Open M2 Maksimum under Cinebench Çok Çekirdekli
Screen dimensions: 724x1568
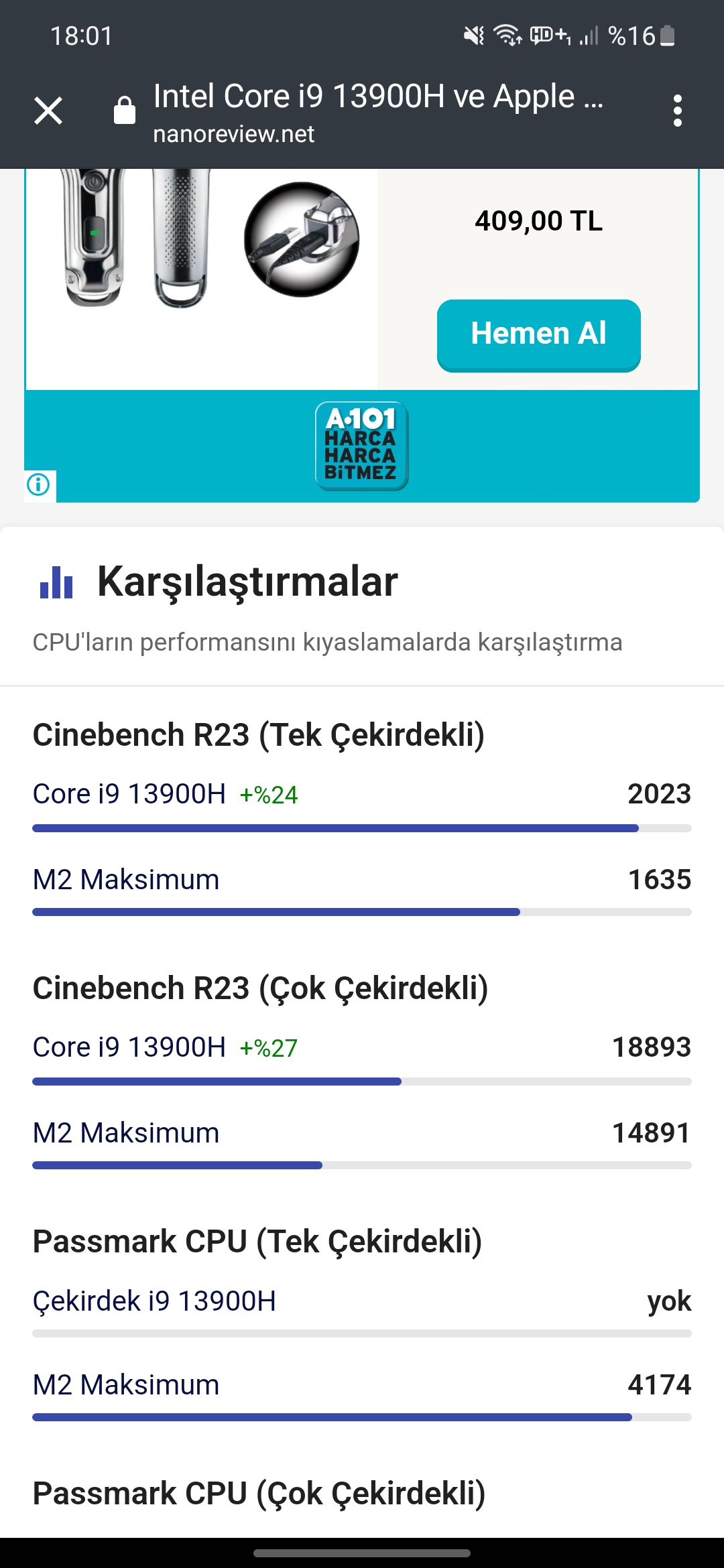coord(126,1133)
